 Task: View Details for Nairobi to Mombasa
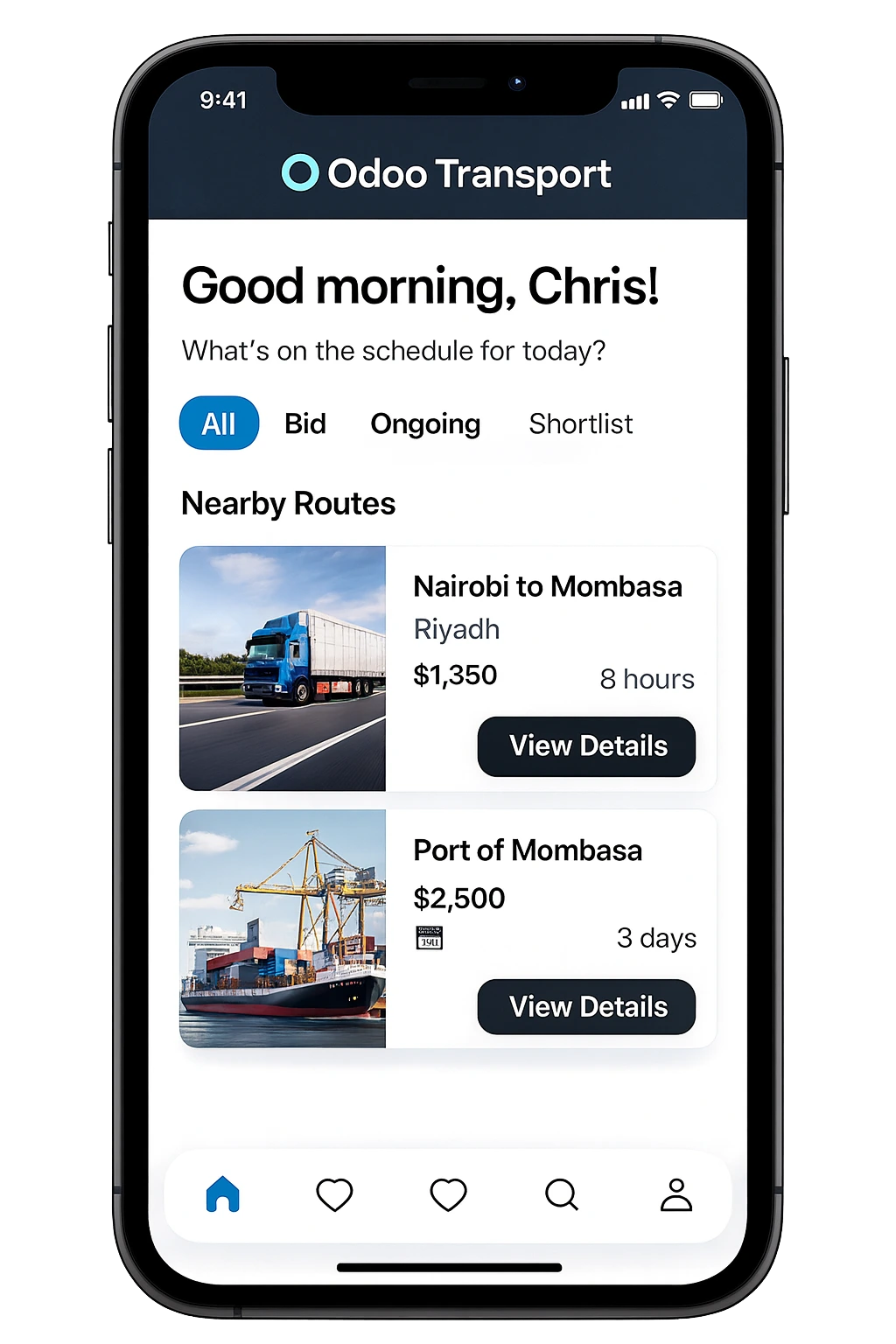coord(586,746)
